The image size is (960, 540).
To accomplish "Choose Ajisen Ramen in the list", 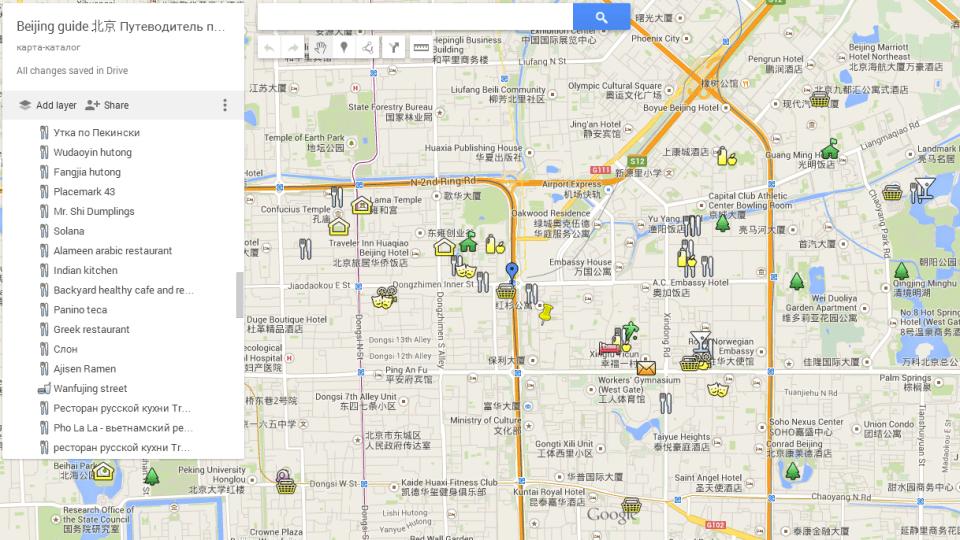I will [x=84, y=369].
